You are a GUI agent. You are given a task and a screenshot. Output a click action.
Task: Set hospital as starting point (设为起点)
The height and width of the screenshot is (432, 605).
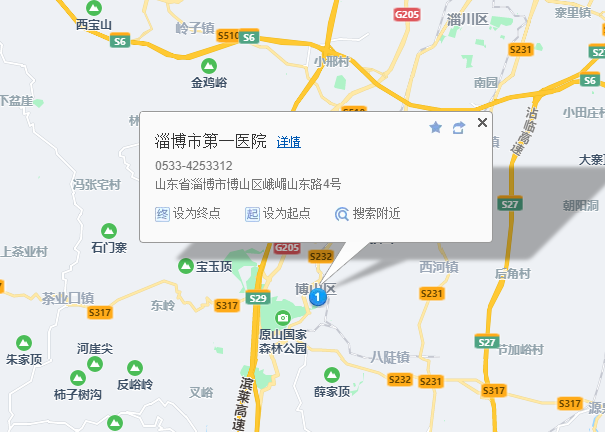[x=278, y=213]
